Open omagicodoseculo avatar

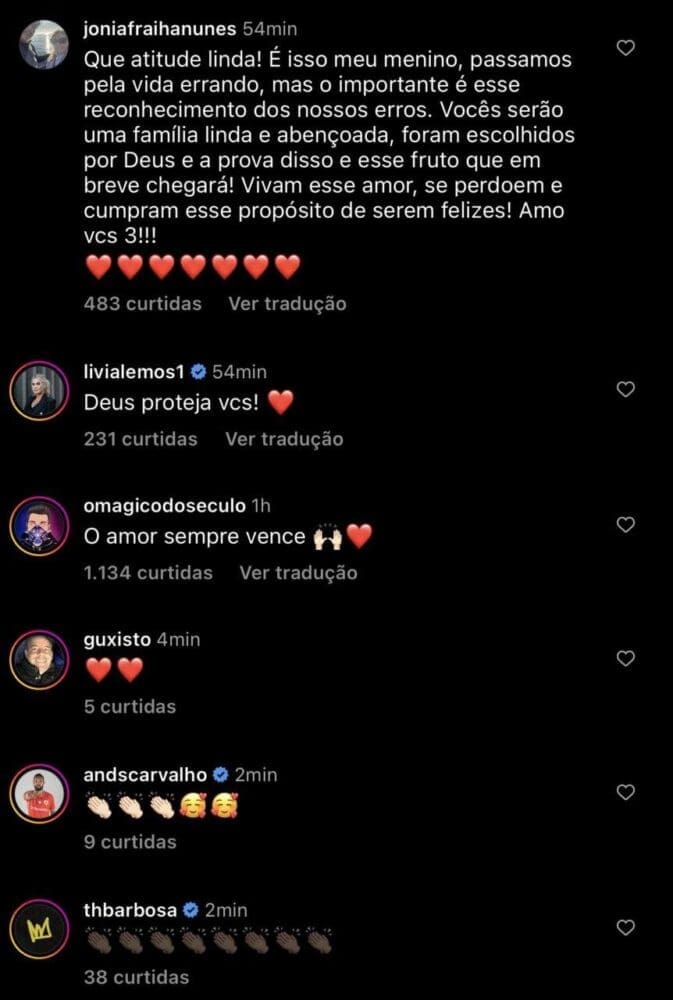39,526
